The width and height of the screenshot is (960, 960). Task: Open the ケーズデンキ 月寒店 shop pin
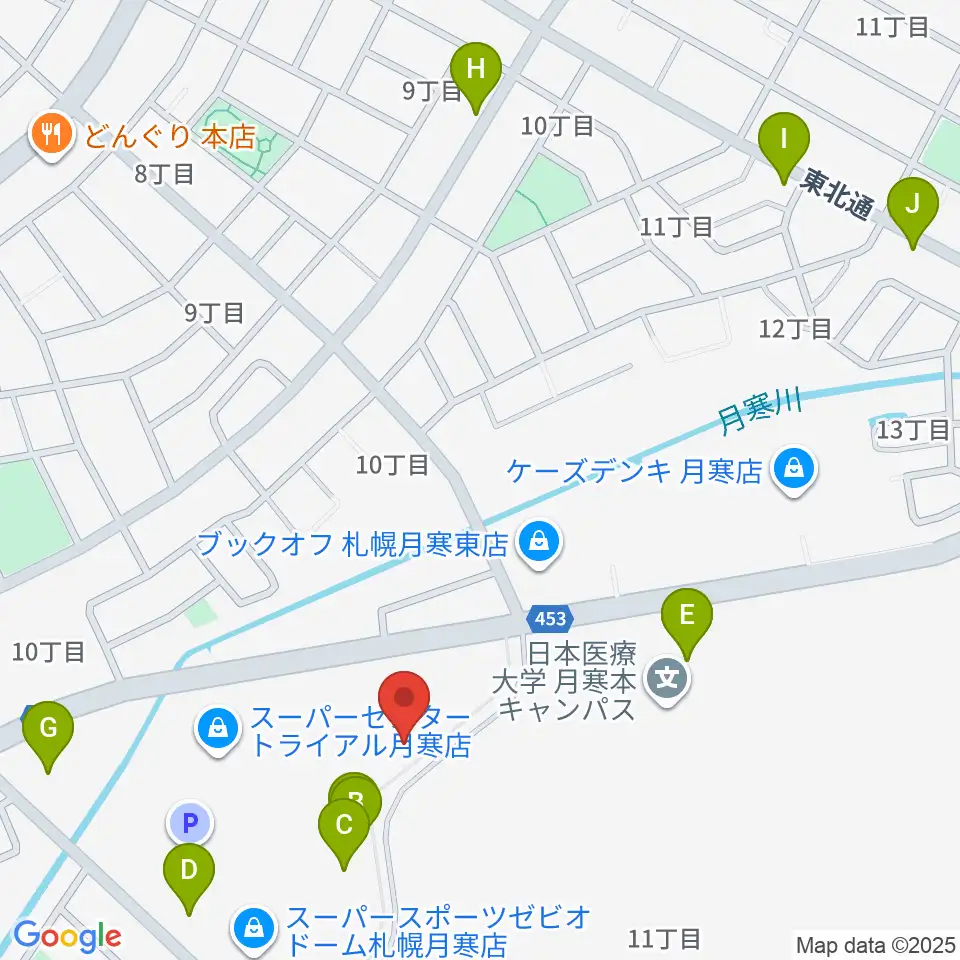click(x=793, y=471)
